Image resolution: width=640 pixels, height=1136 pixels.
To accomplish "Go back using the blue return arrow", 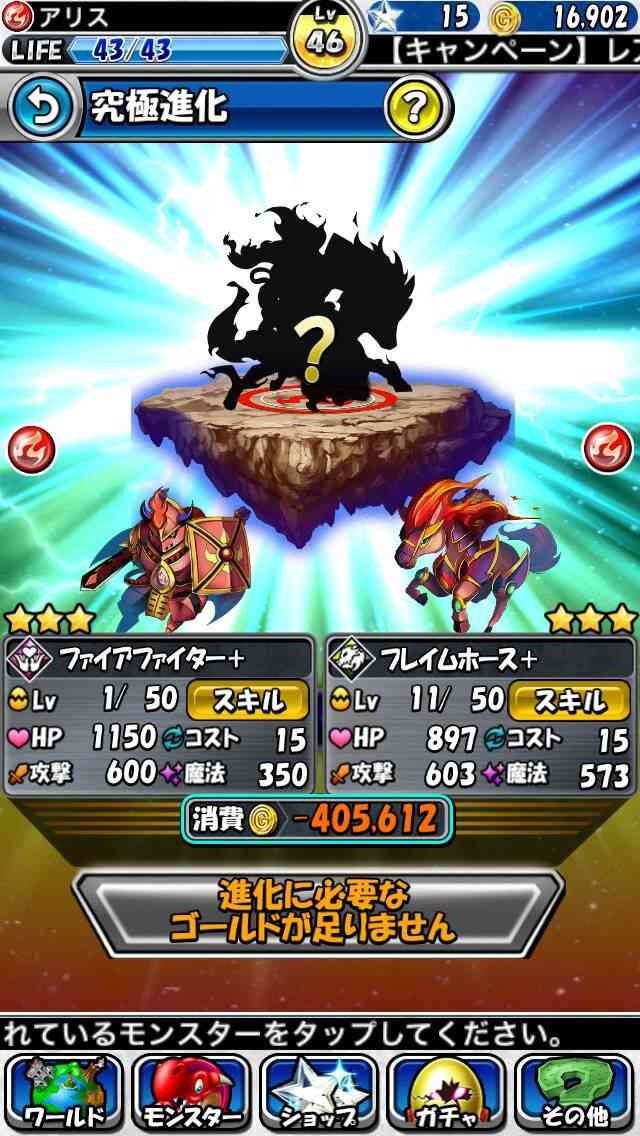I will (x=42, y=108).
